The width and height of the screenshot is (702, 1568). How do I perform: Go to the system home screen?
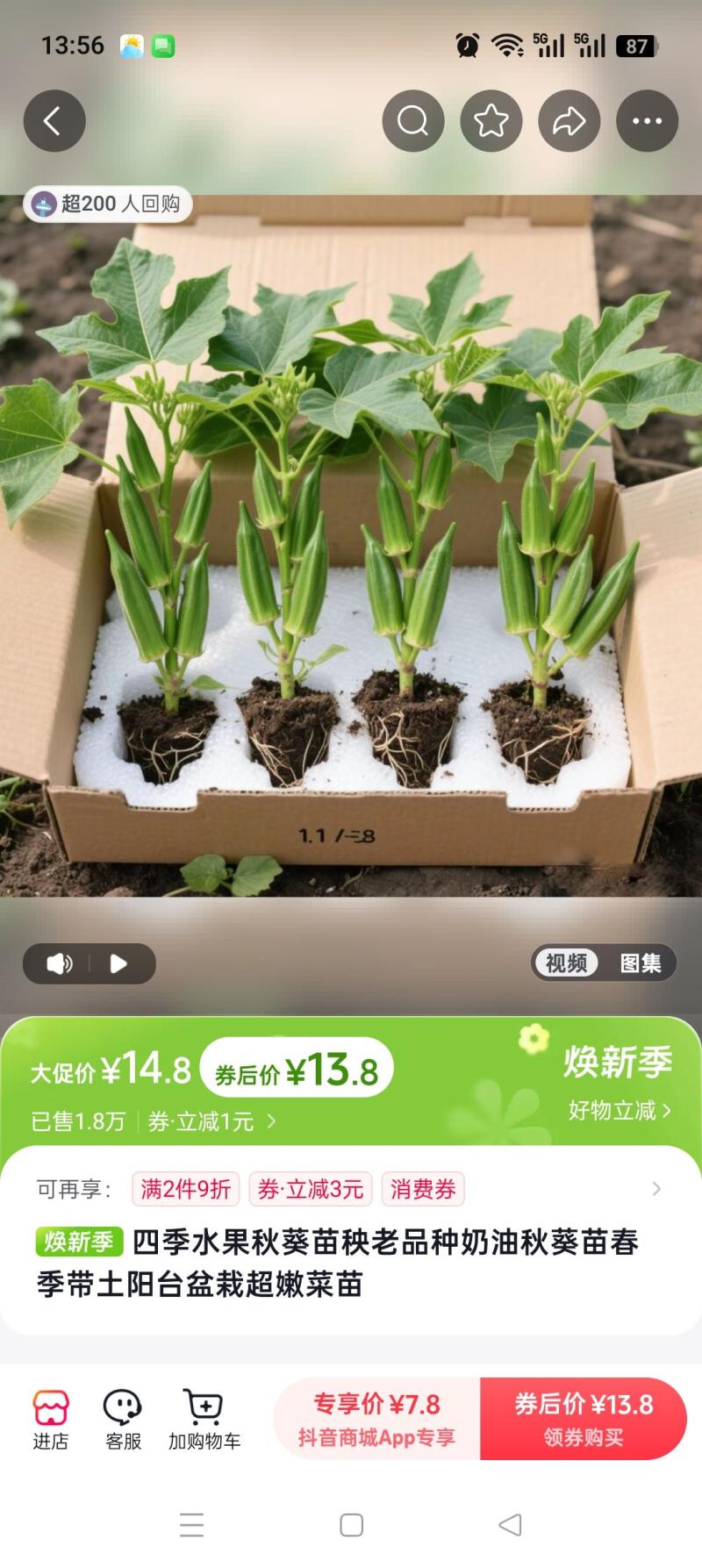pos(352,1525)
